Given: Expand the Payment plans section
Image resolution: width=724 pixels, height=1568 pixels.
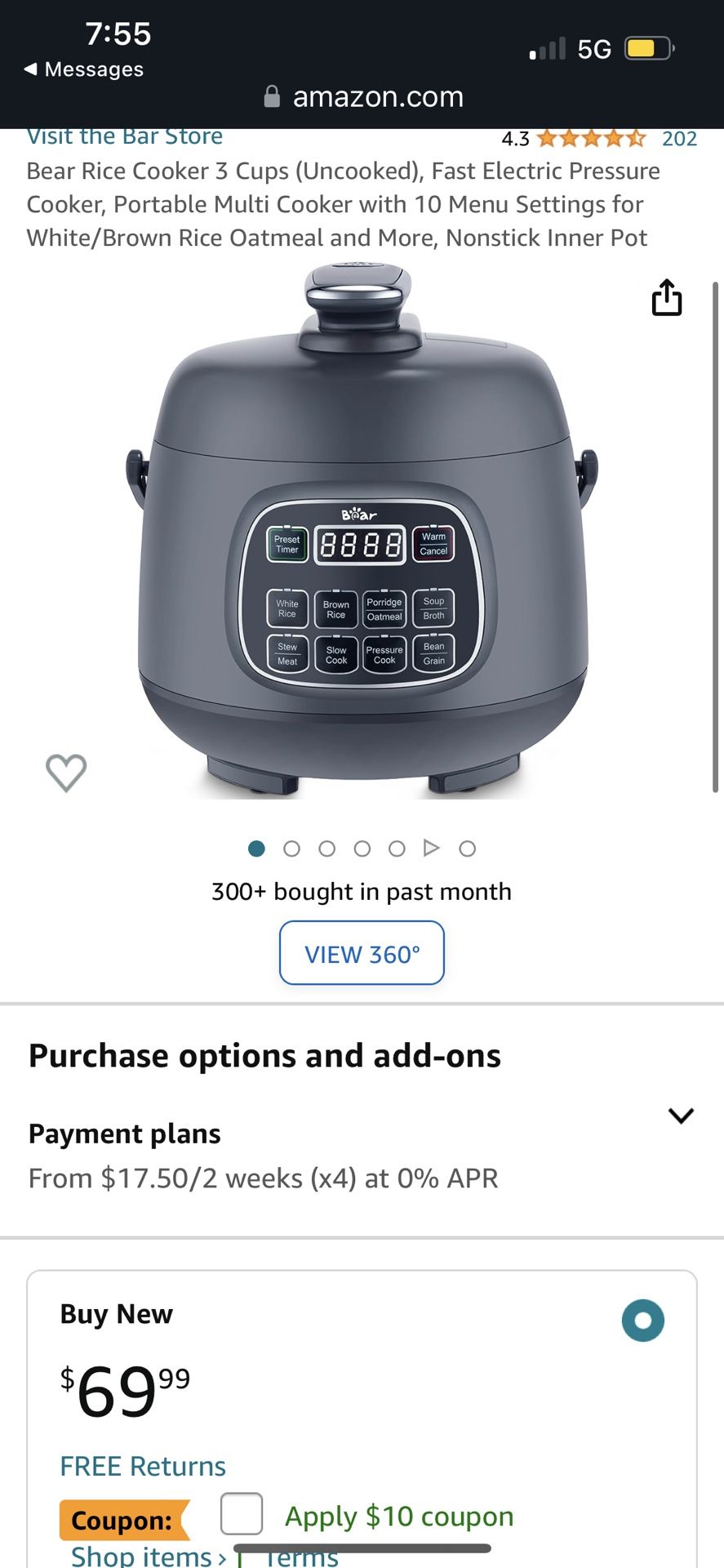Looking at the screenshot, I should click(681, 1116).
